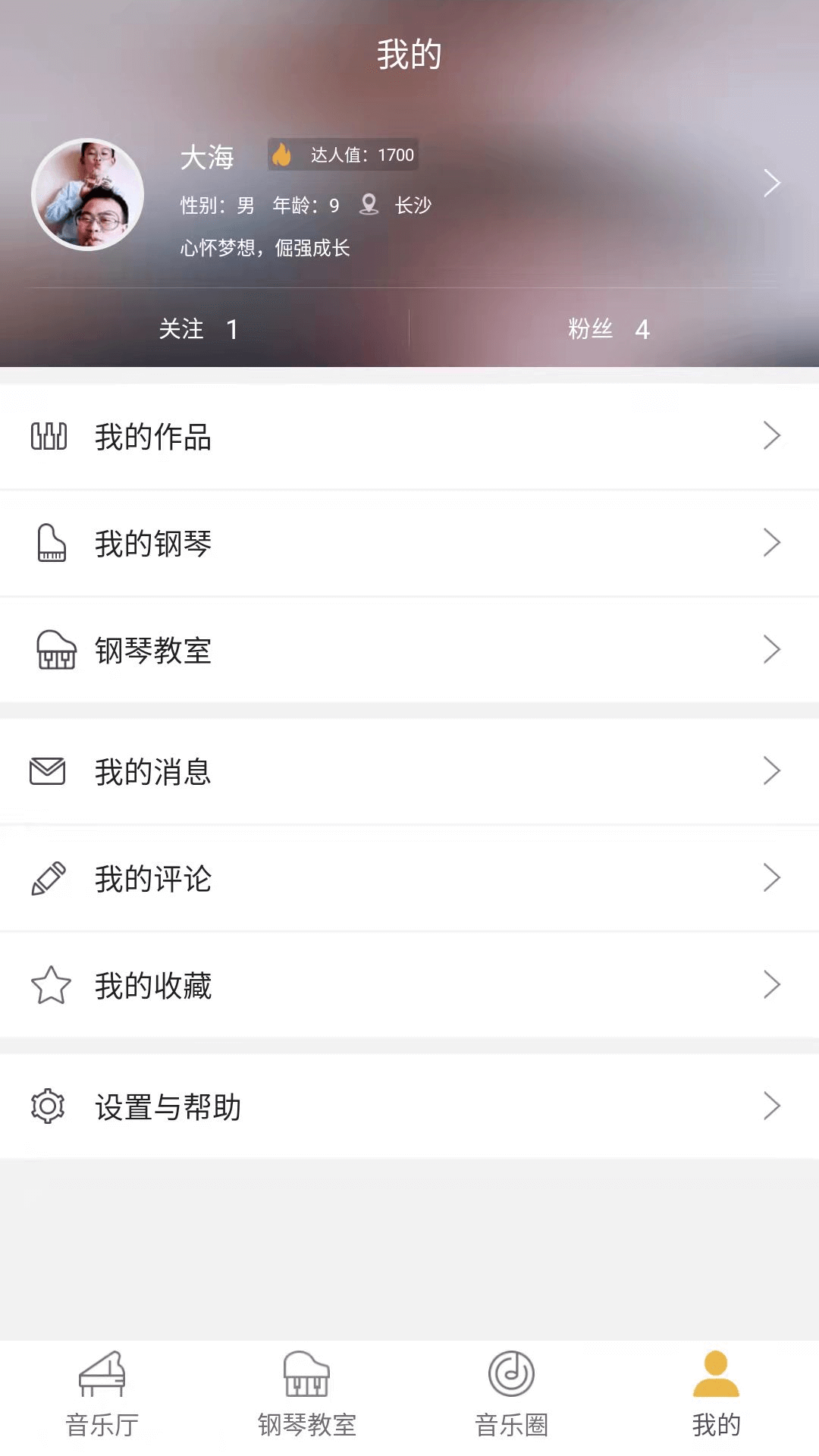Open the 钢琴教室 row in the list
819x1456 pixels.
409,650
